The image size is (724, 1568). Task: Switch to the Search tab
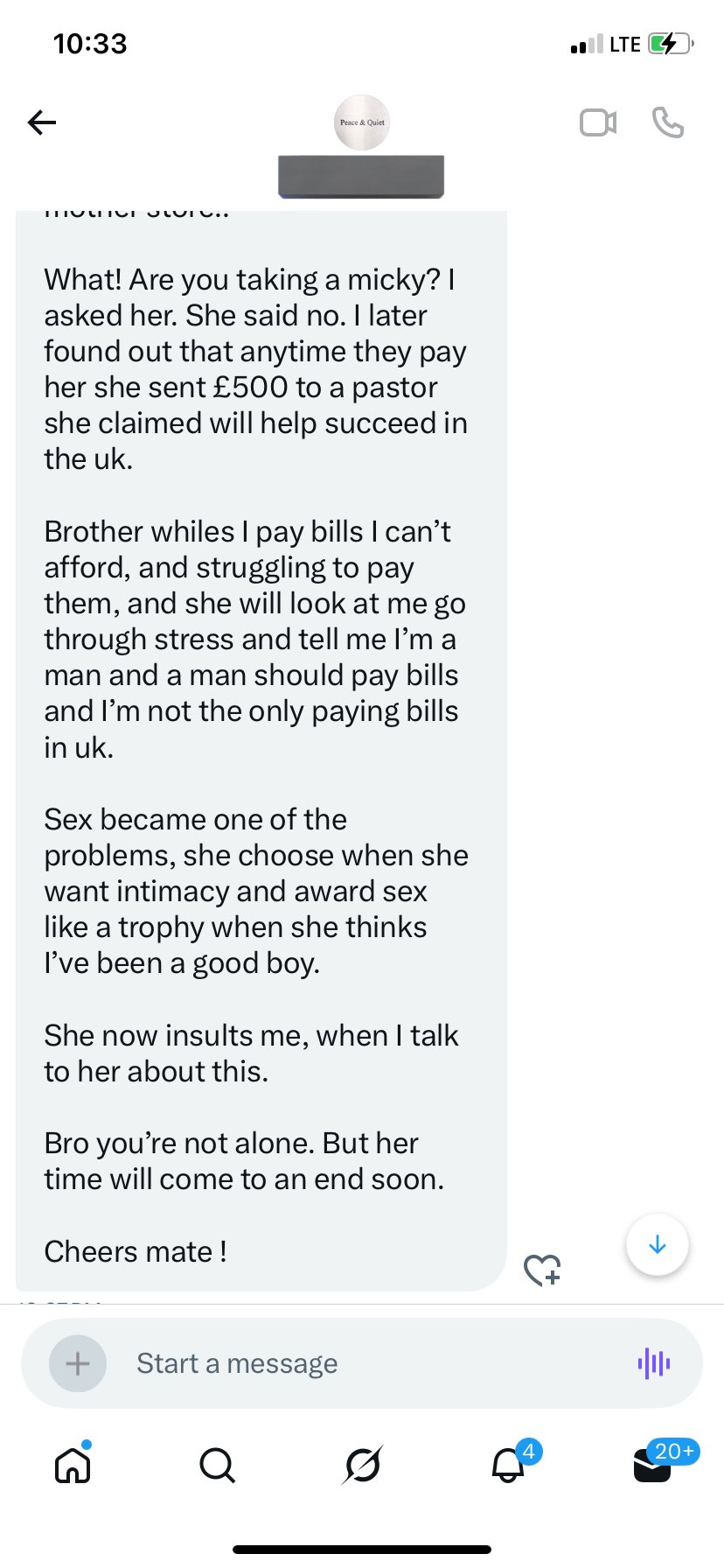click(217, 1464)
